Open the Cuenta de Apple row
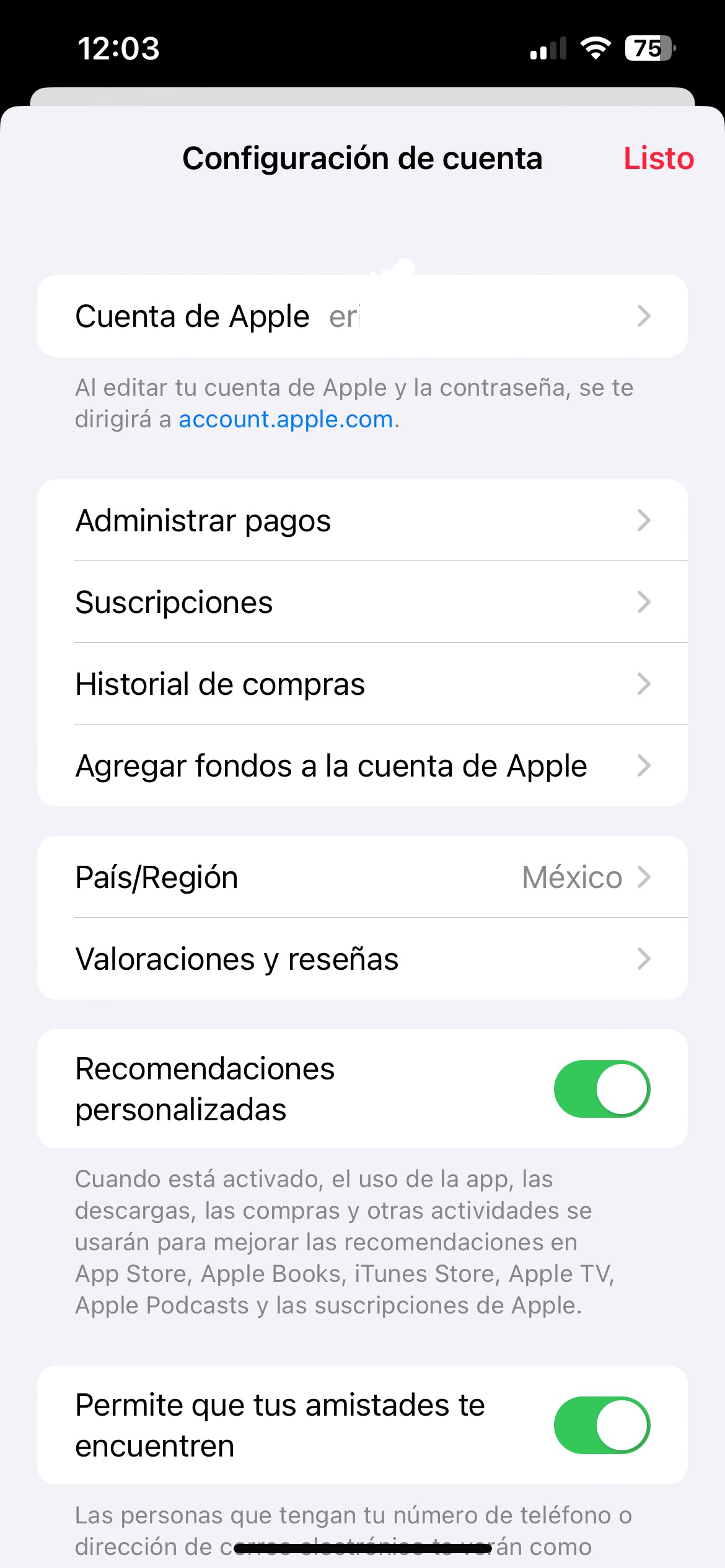Image resolution: width=725 pixels, height=1568 pixels. pos(362,316)
